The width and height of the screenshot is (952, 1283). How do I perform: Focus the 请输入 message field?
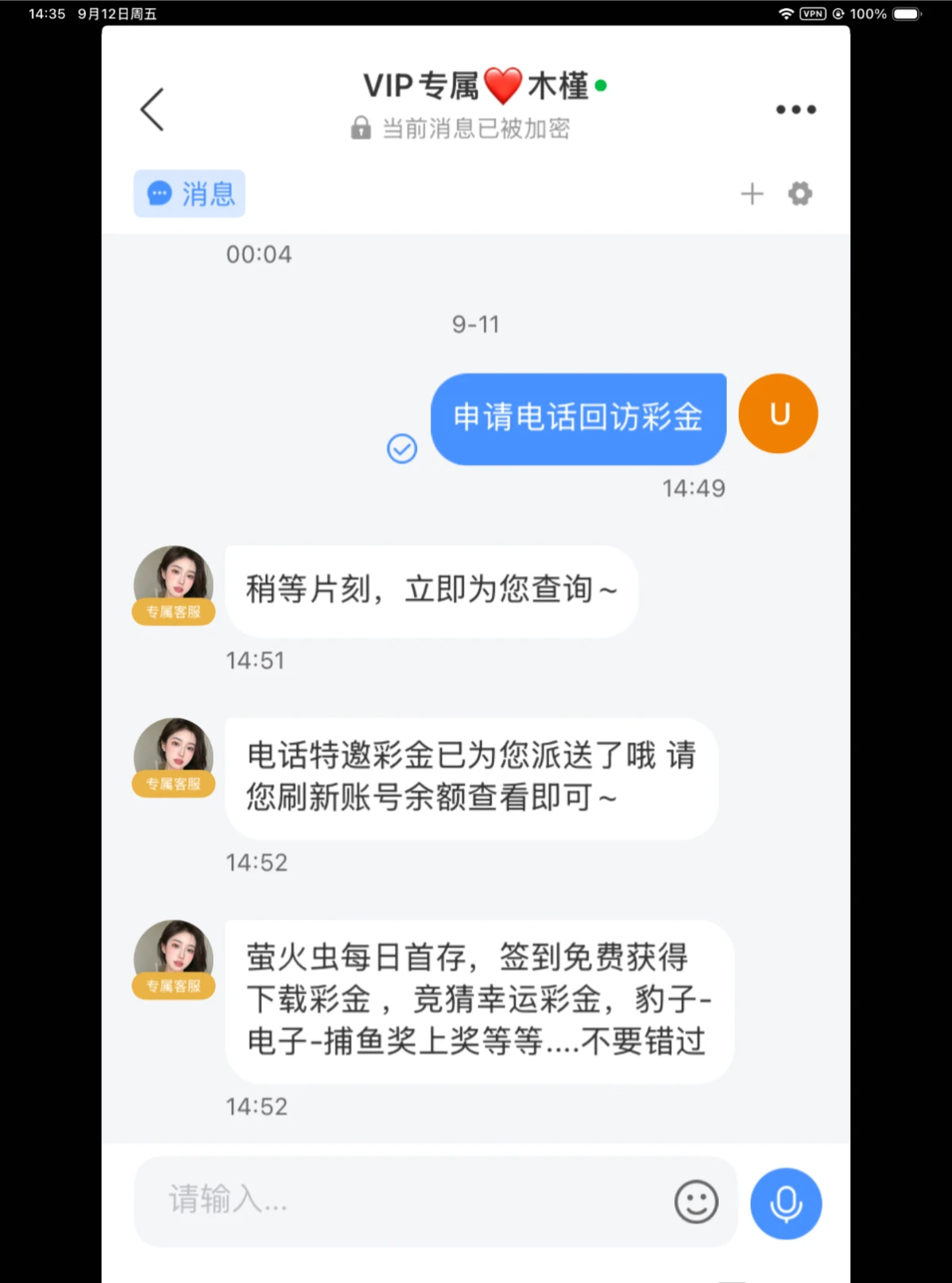point(398,1200)
